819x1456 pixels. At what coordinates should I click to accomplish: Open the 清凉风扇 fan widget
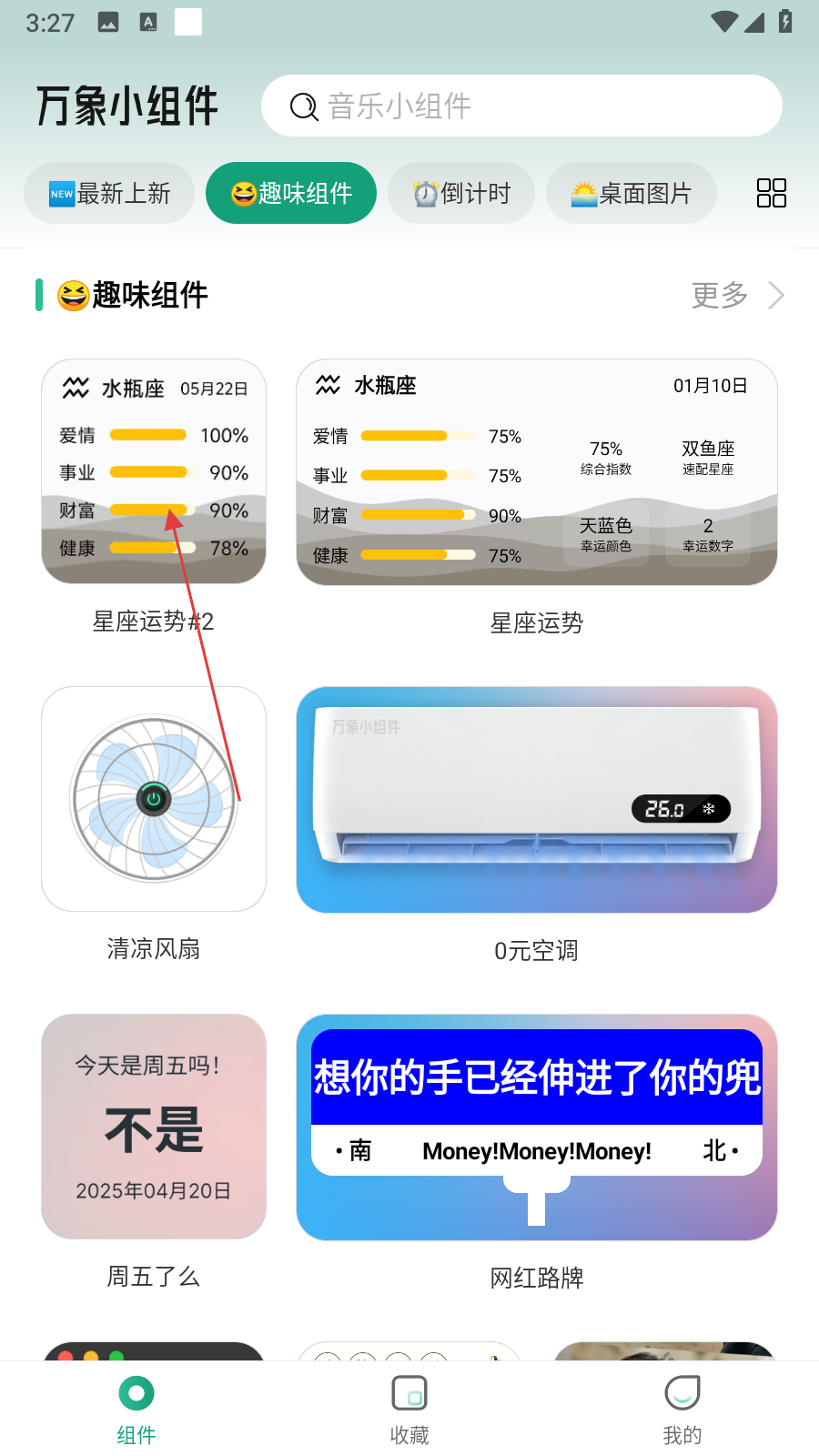pyautogui.click(x=154, y=799)
